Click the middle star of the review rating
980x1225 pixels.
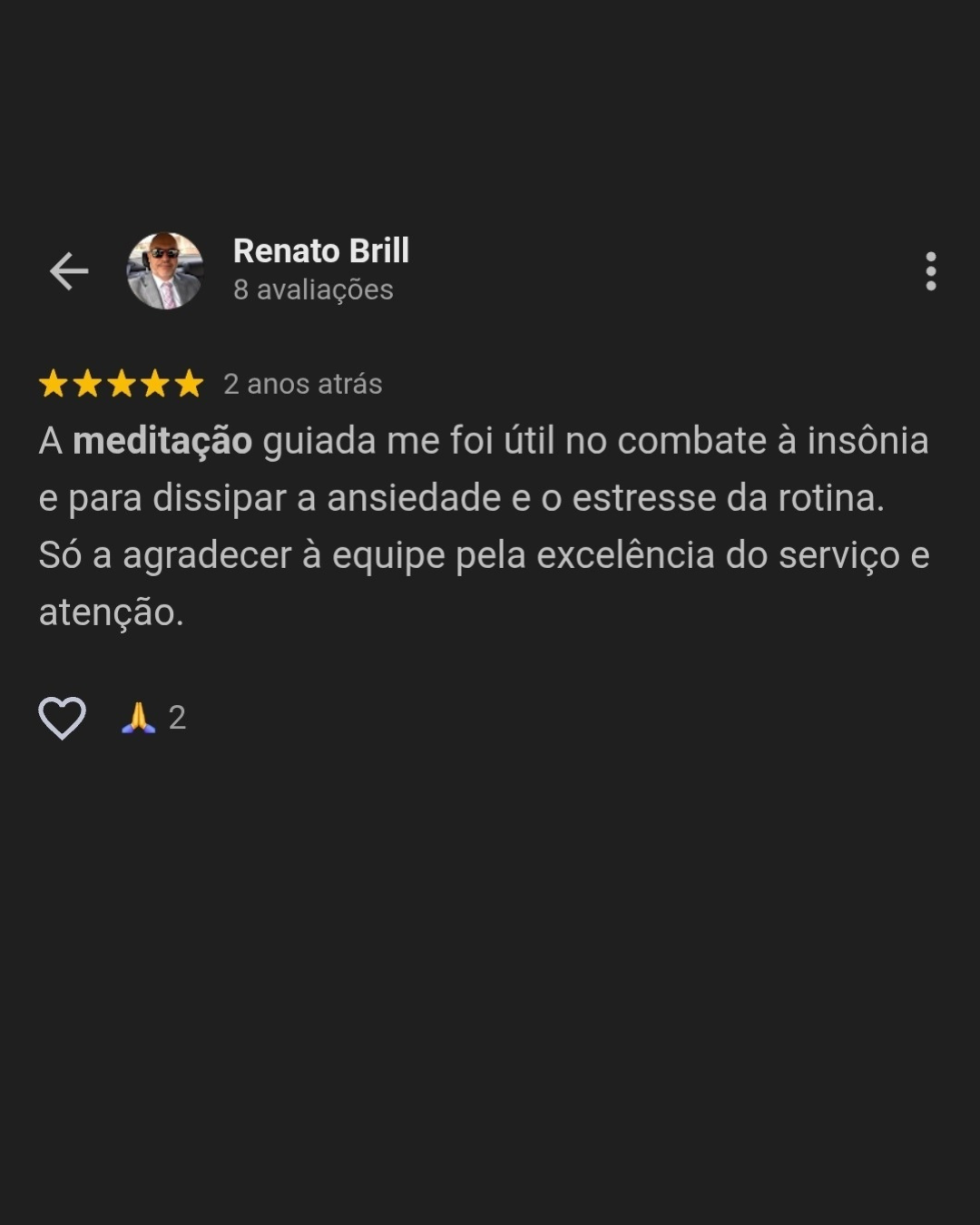click(x=121, y=383)
